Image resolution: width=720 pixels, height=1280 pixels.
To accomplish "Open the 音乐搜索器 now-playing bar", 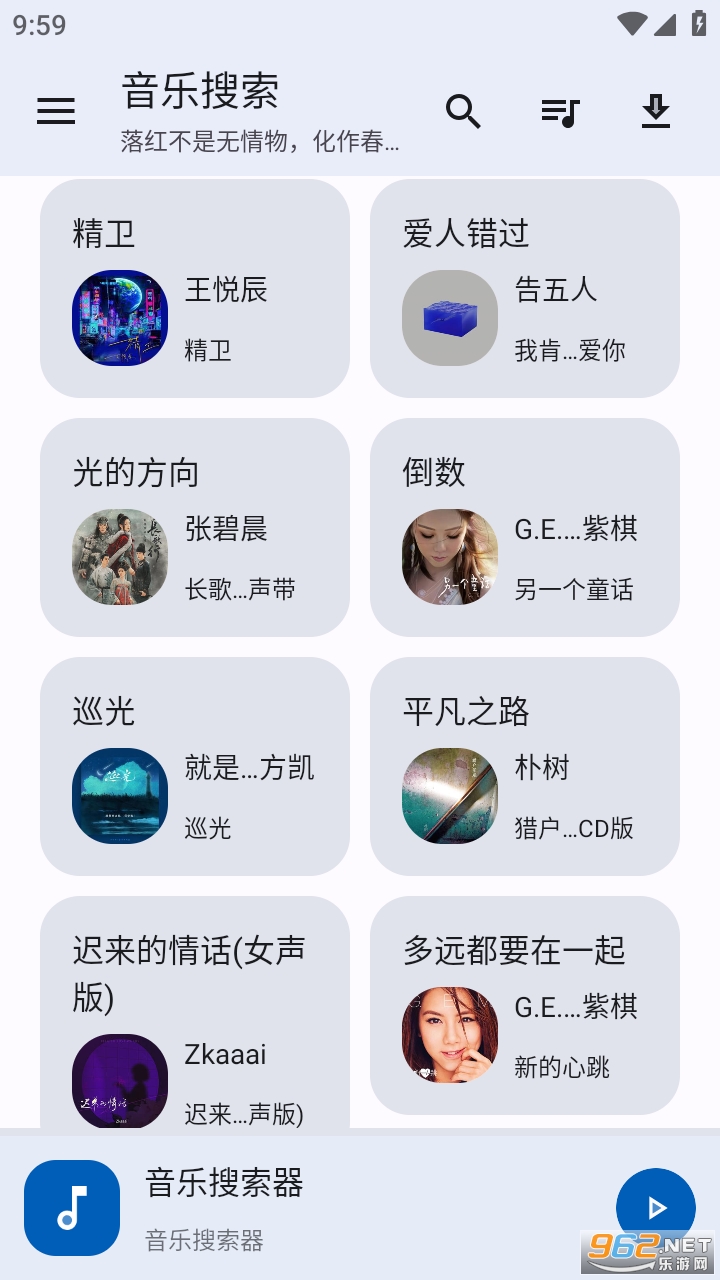I will [300, 1208].
